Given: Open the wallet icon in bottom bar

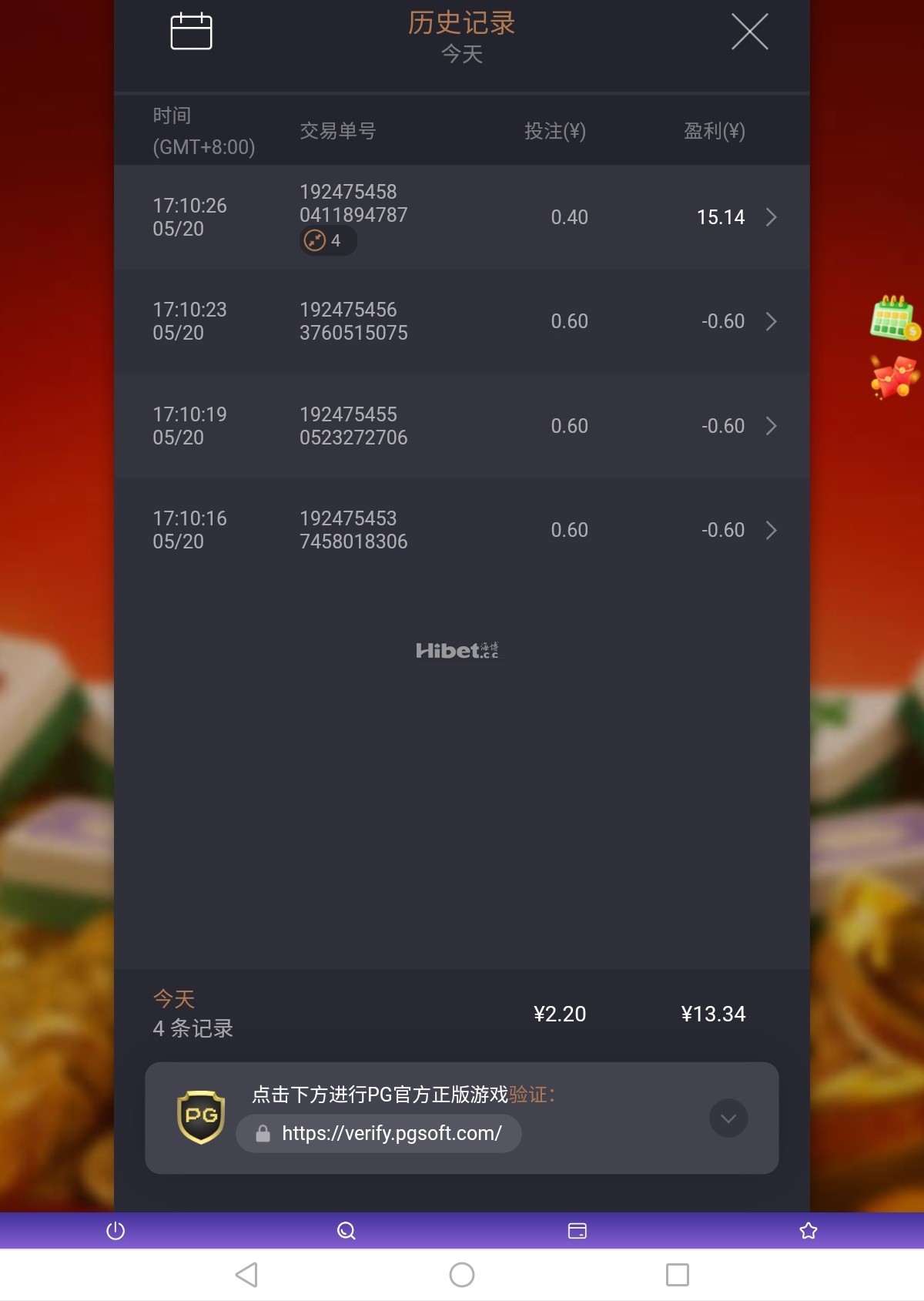Looking at the screenshot, I should (577, 1231).
